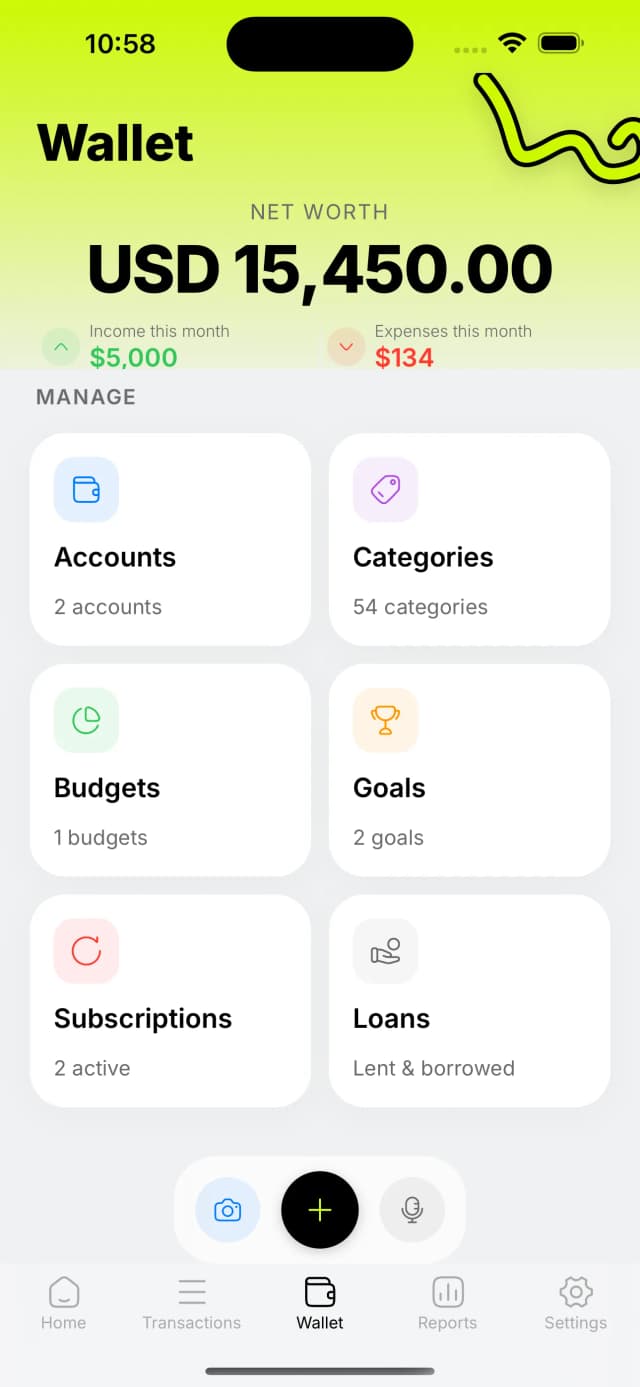This screenshot has width=640, height=1387.
Task: Open the Accounts card
Action: pyautogui.click(x=170, y=539)
